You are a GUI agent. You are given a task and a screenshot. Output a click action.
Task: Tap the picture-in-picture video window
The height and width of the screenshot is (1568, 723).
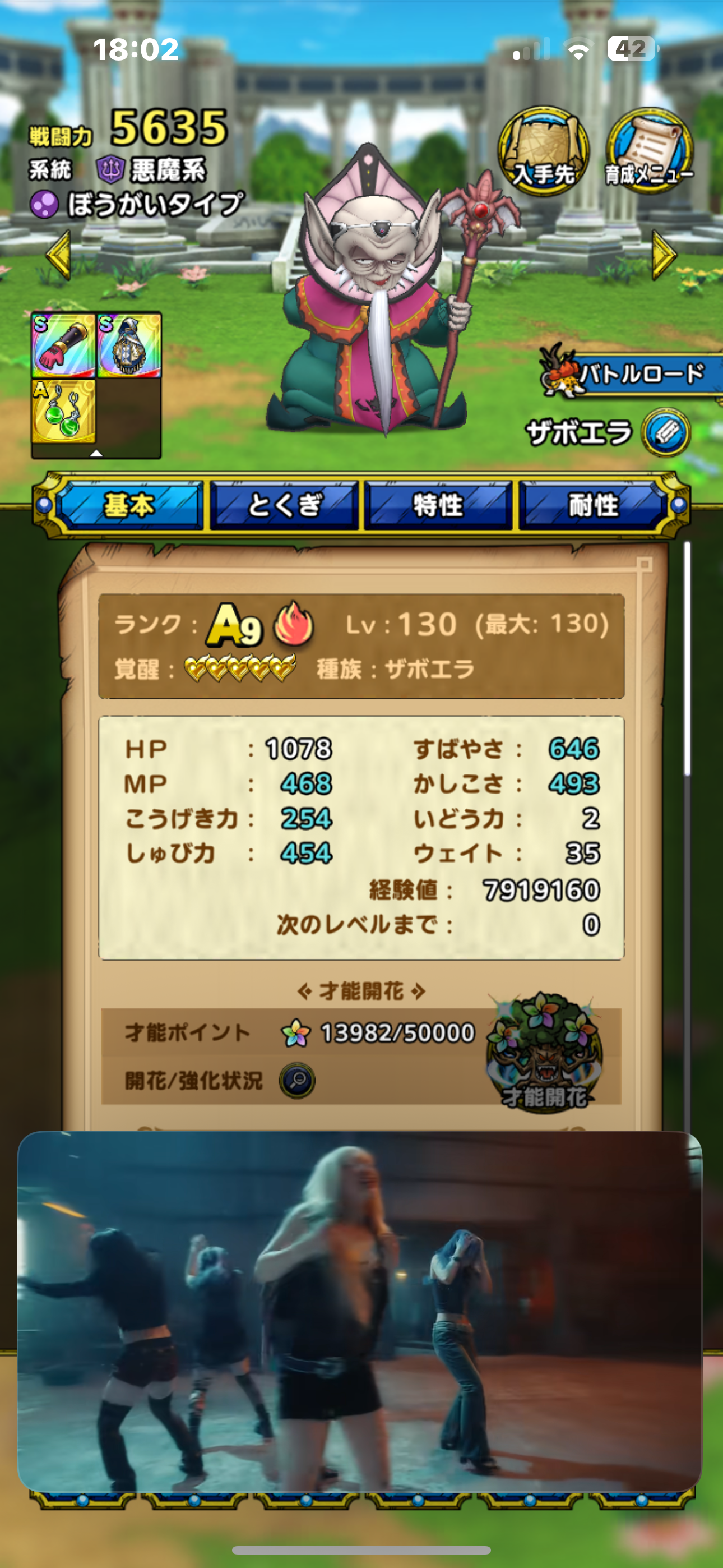tap(359, 1310)
